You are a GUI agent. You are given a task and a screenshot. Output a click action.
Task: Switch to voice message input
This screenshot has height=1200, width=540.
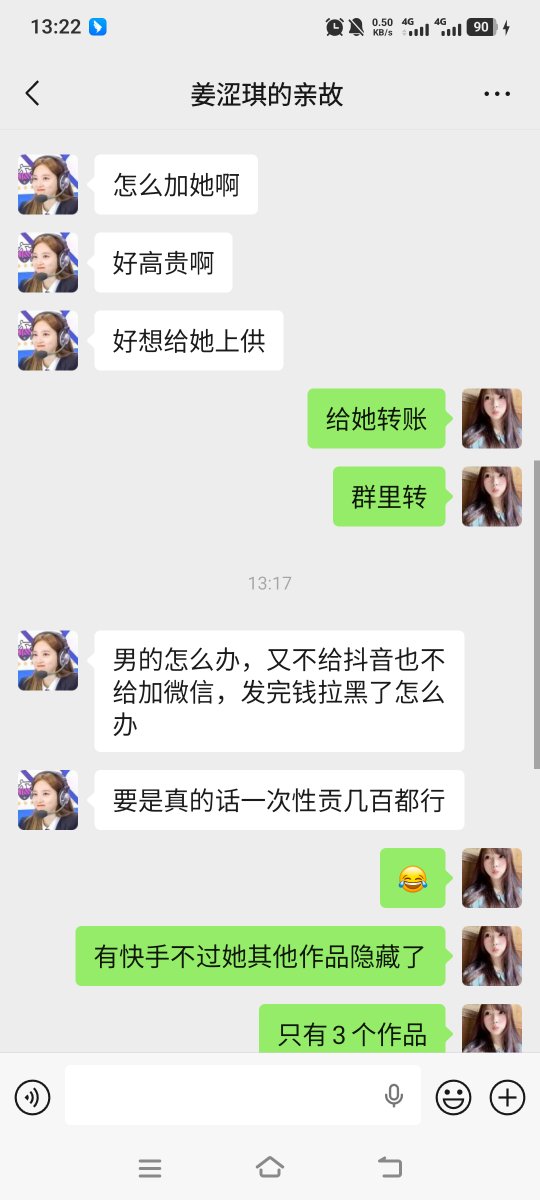(x=32, y=1097)
